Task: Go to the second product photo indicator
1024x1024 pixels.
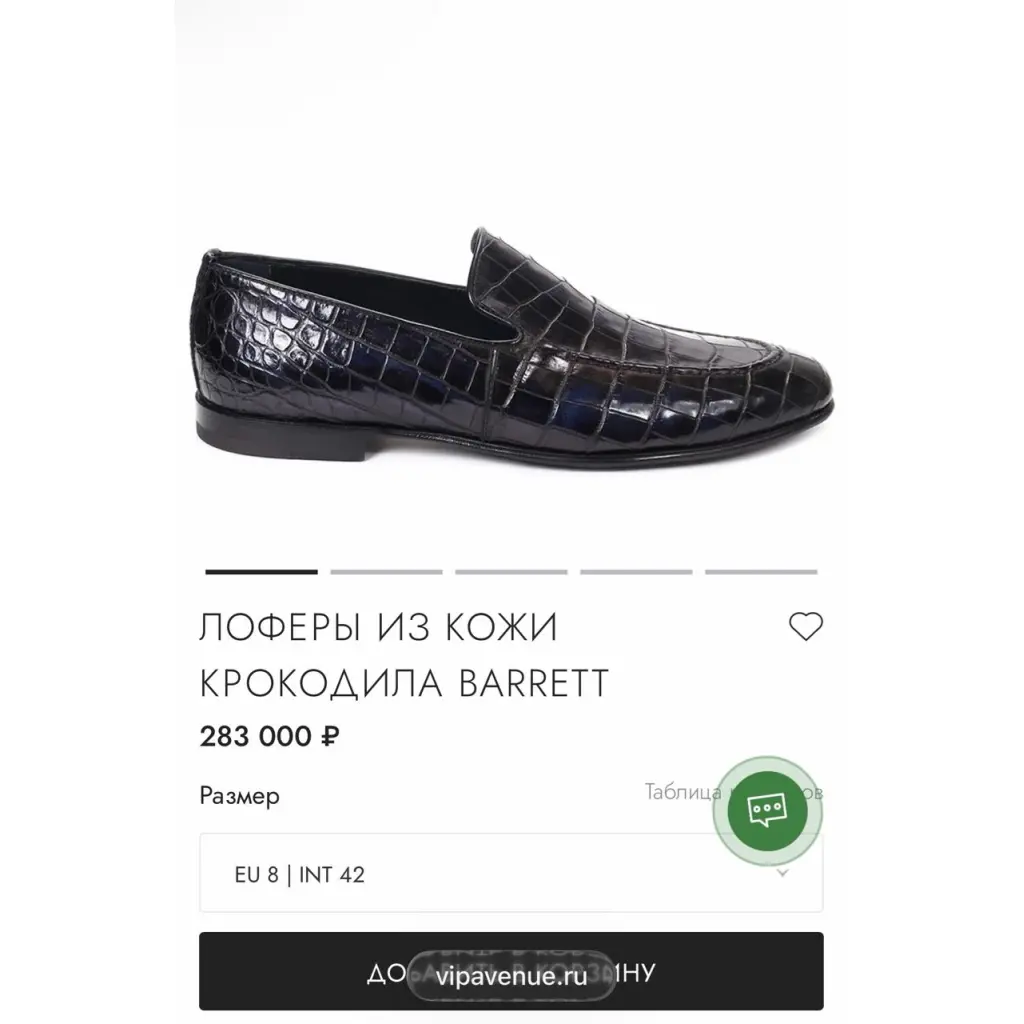Action: point(386,572)
